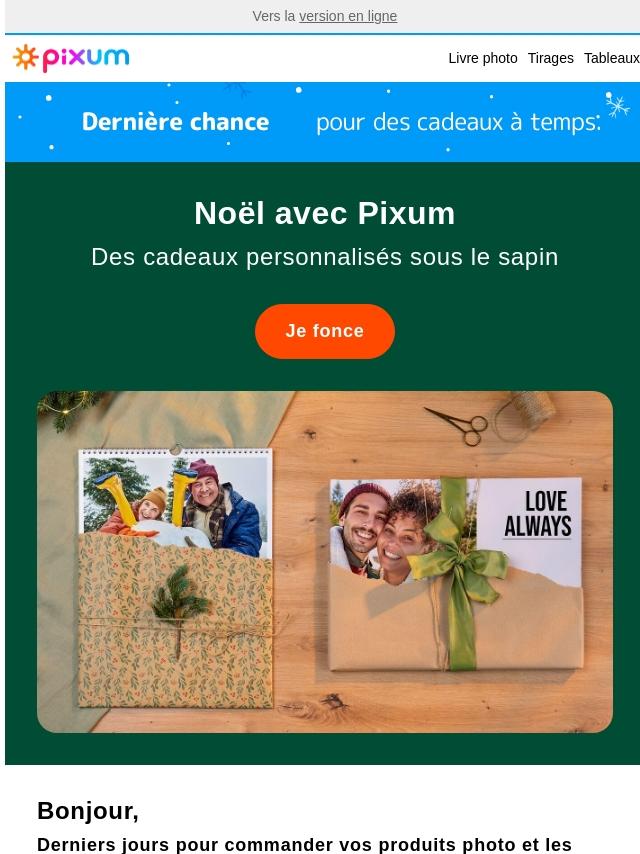Open the 'version en ligne' link
This screenshot has height=854, width=640.
[347, 16]
